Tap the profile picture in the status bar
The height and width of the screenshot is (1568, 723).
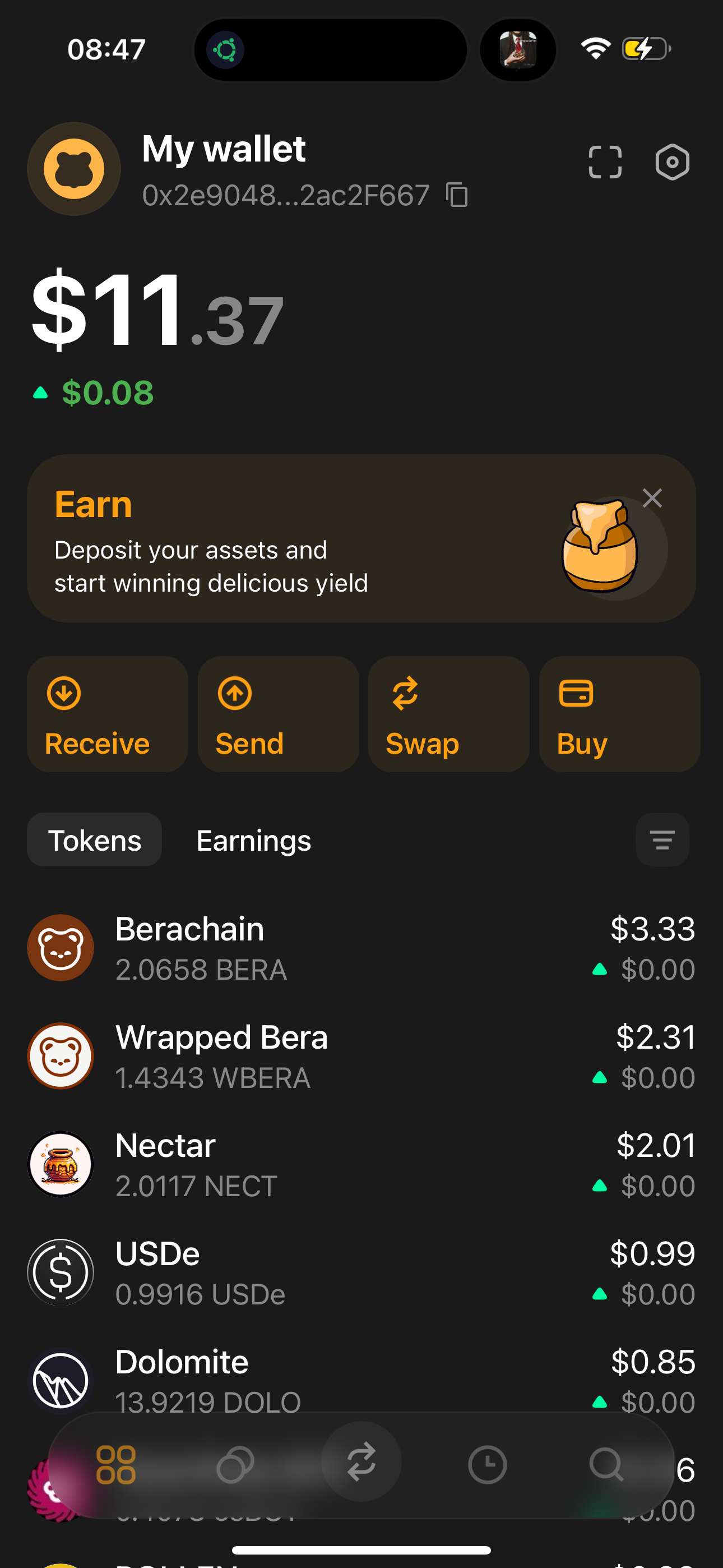[x=518, y=49]
